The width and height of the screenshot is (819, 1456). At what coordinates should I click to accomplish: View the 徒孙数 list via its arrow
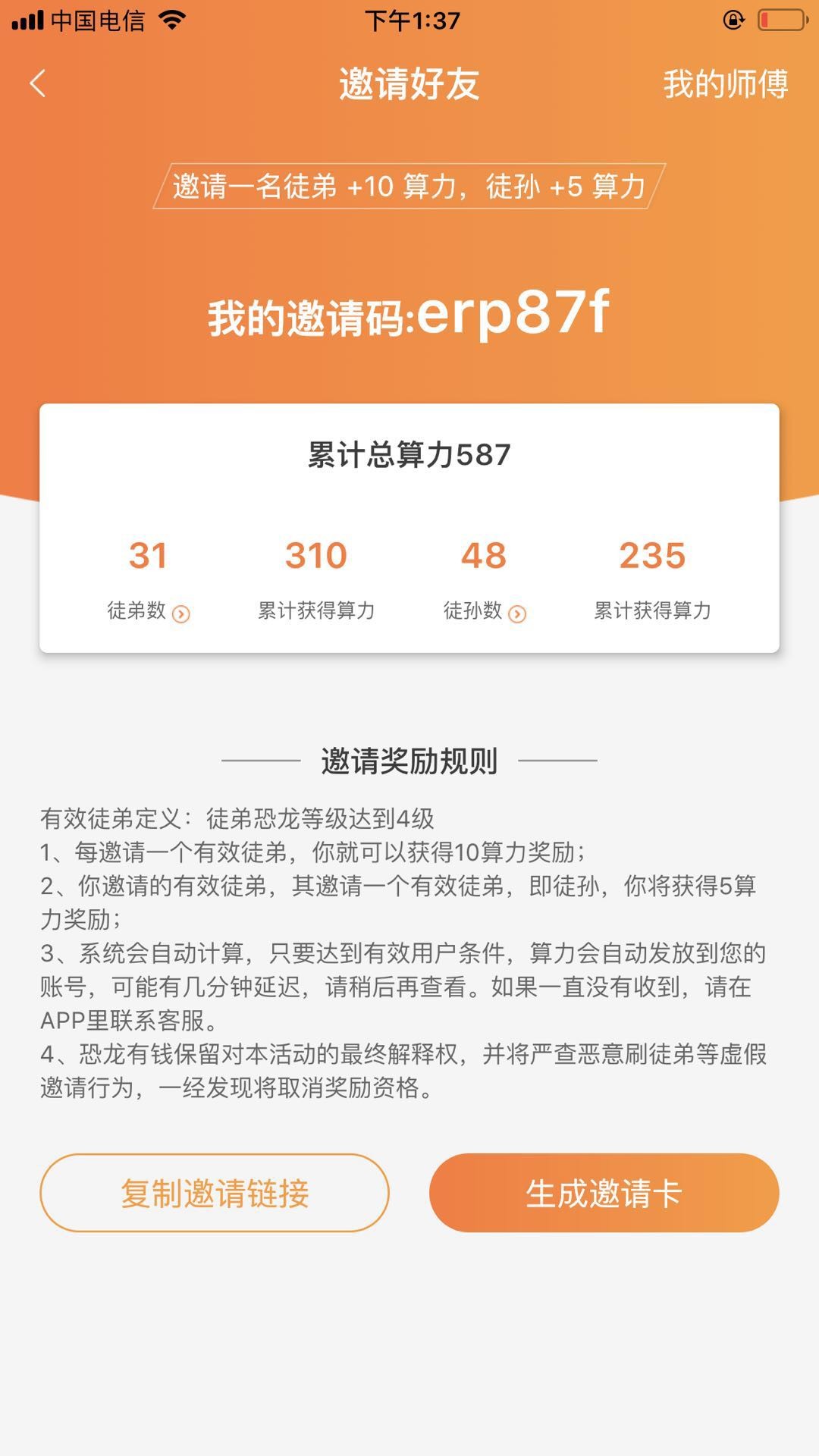point(517,613)
